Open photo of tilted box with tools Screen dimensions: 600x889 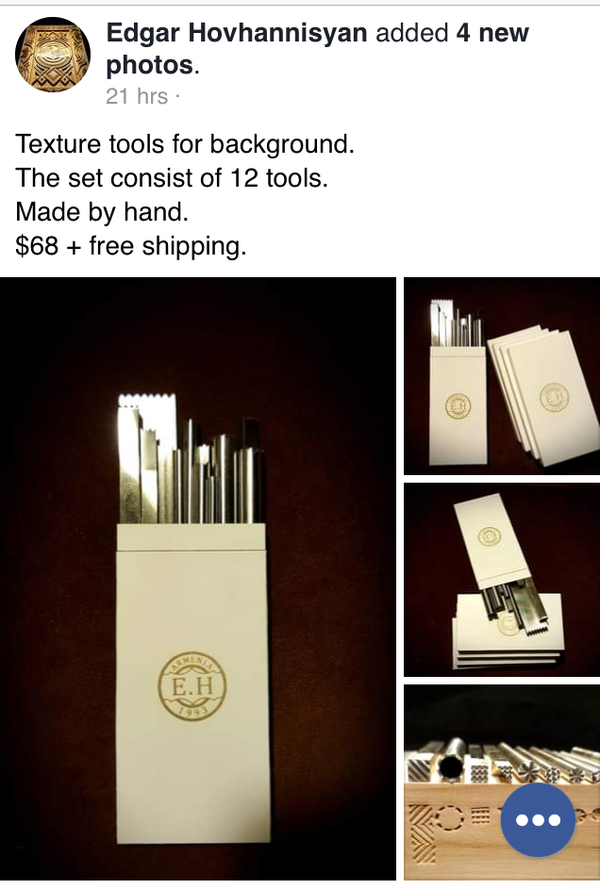pyautogui.click(x=501, y=580)
